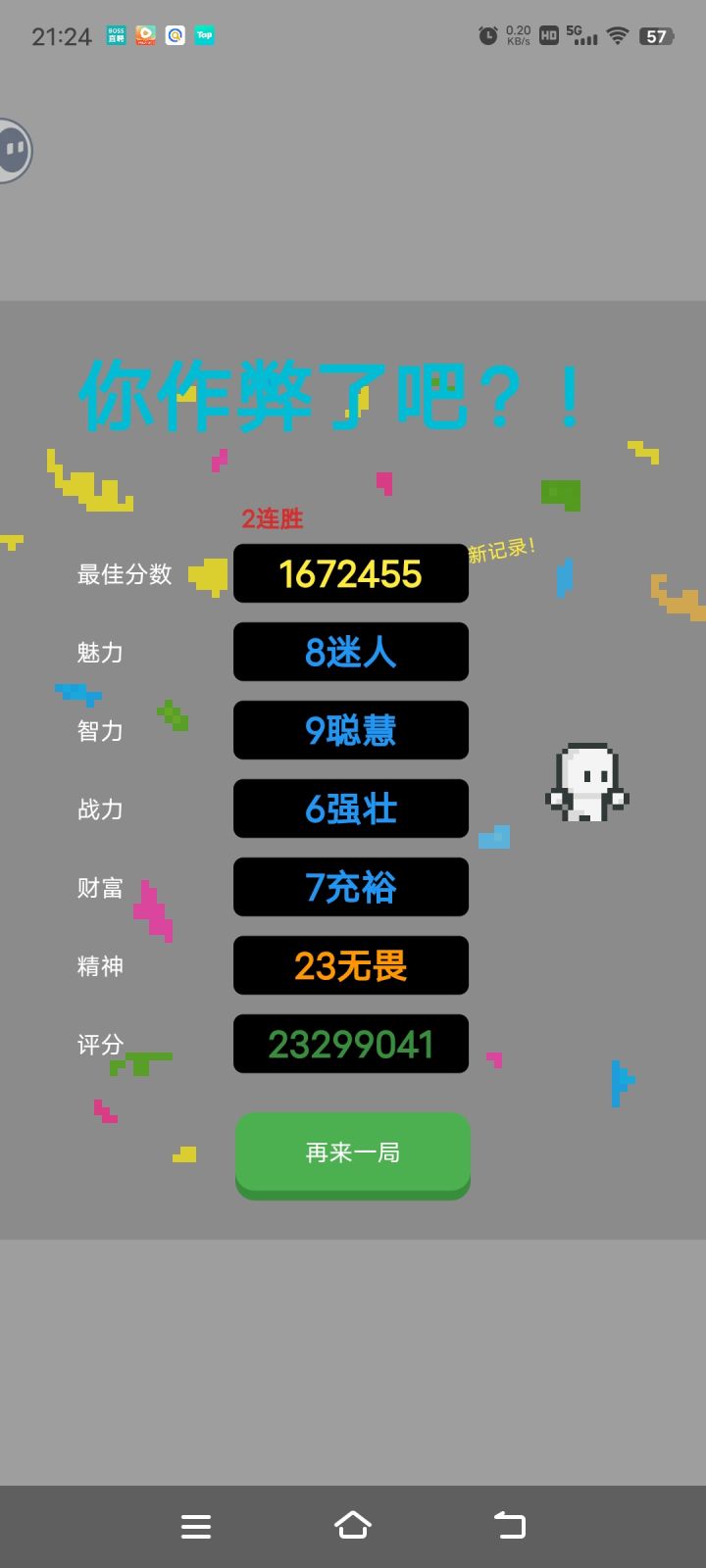
Task: Tap the alarm clock status bar icon
Action: point(487,35)
